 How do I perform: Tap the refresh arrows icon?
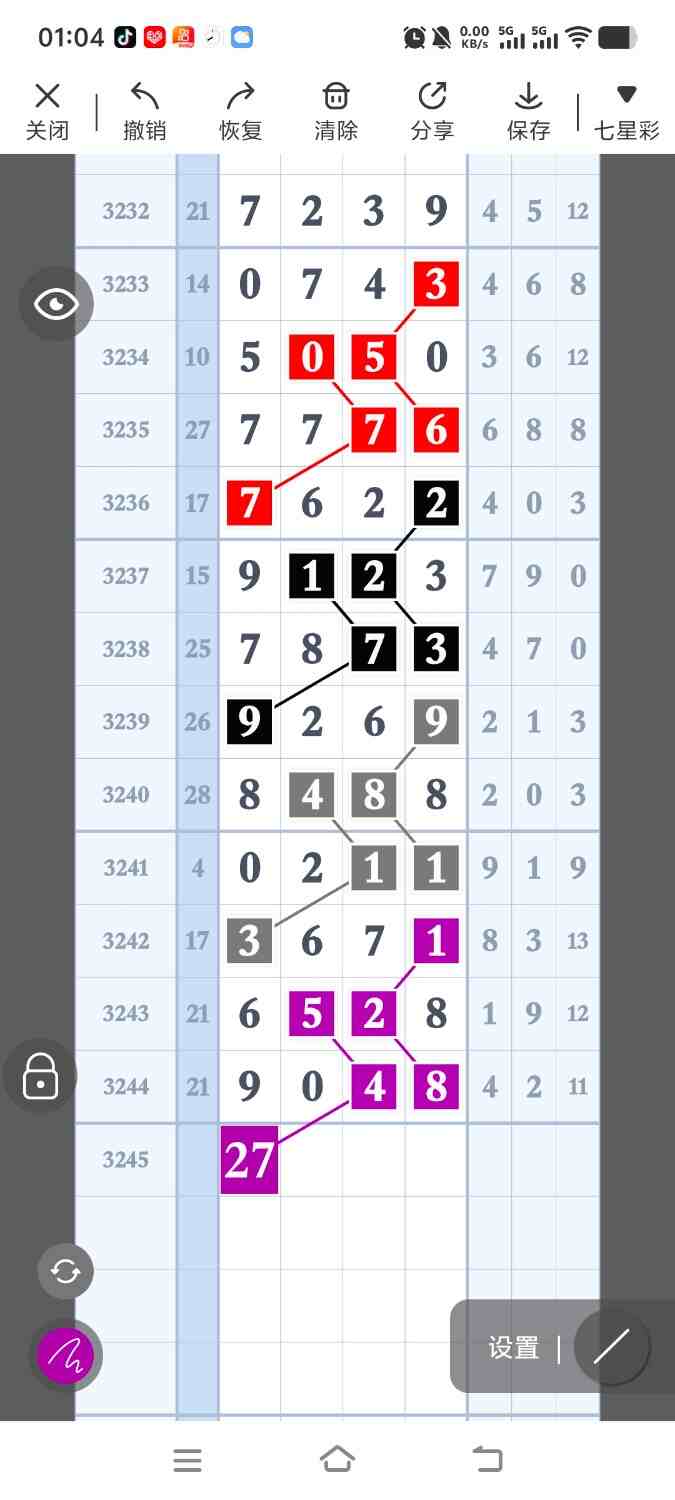coord(65,1271)
